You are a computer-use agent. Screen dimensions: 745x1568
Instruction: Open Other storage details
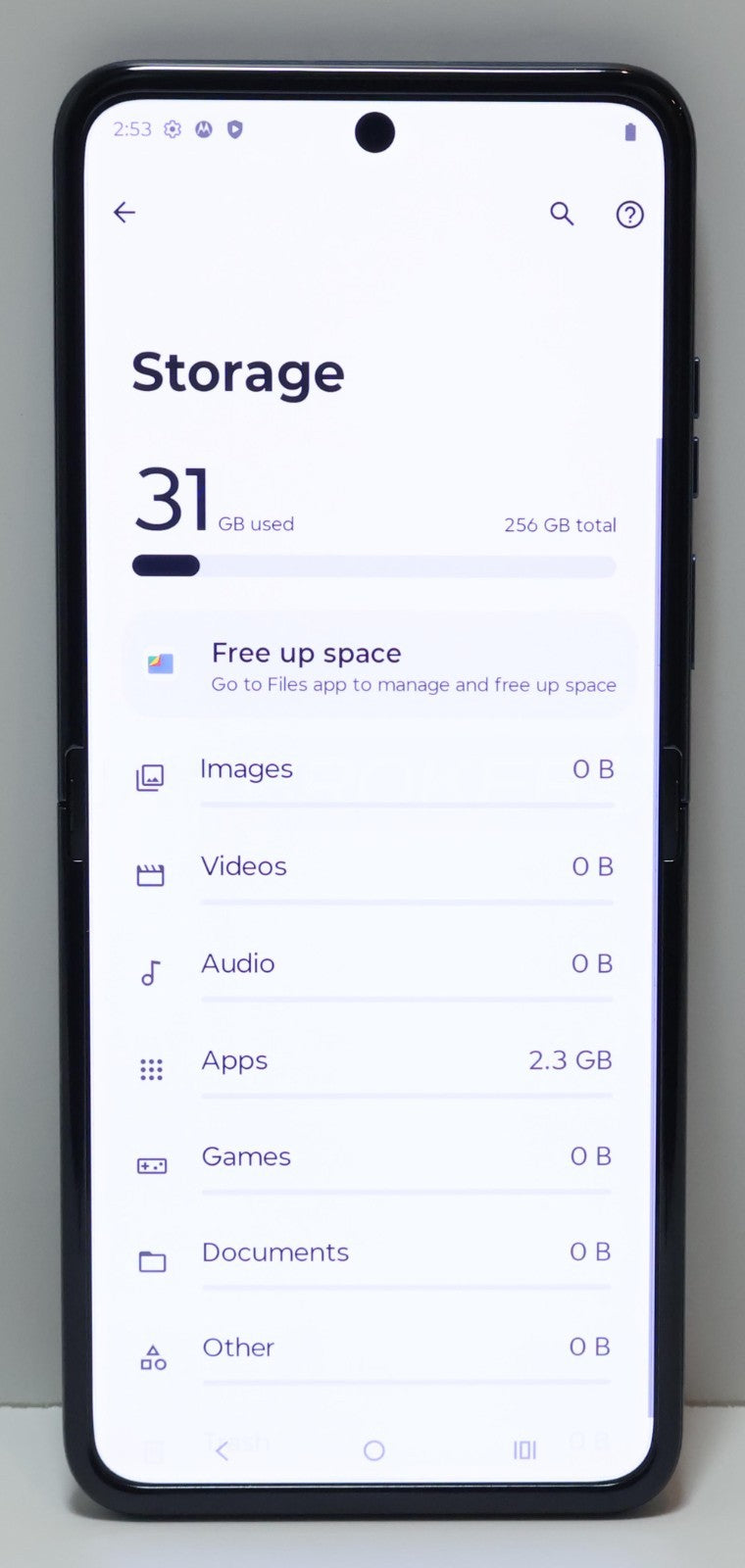[373, 1349]
